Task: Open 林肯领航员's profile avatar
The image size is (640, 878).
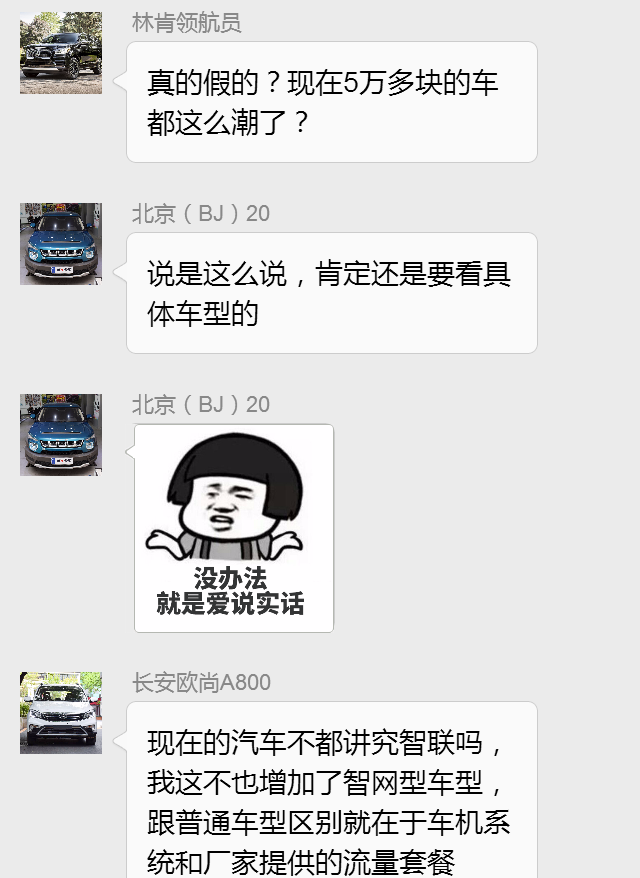Action: click(61, 53)
